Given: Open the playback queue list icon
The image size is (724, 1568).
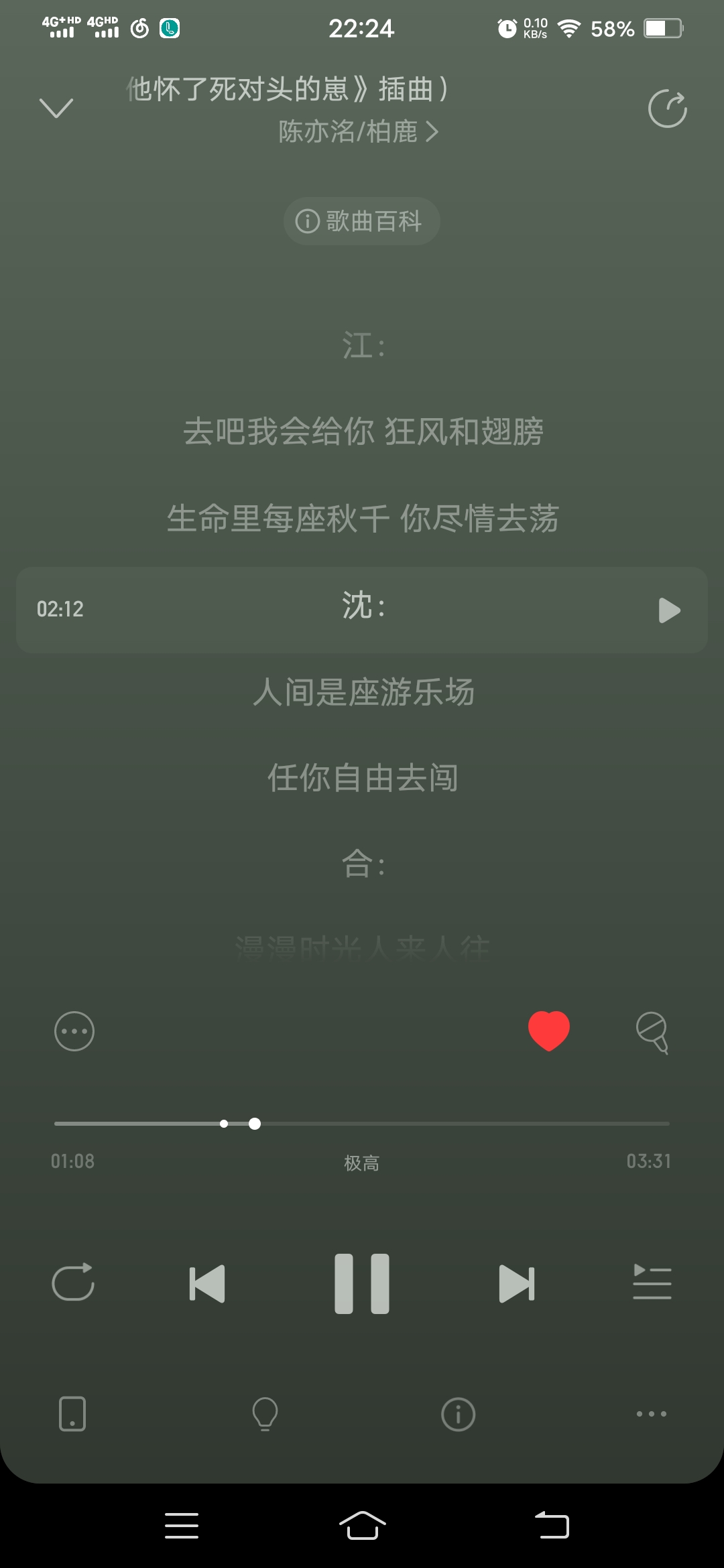Looking at the screenshot, I should pyautogui.click(x=651, y=1281).
